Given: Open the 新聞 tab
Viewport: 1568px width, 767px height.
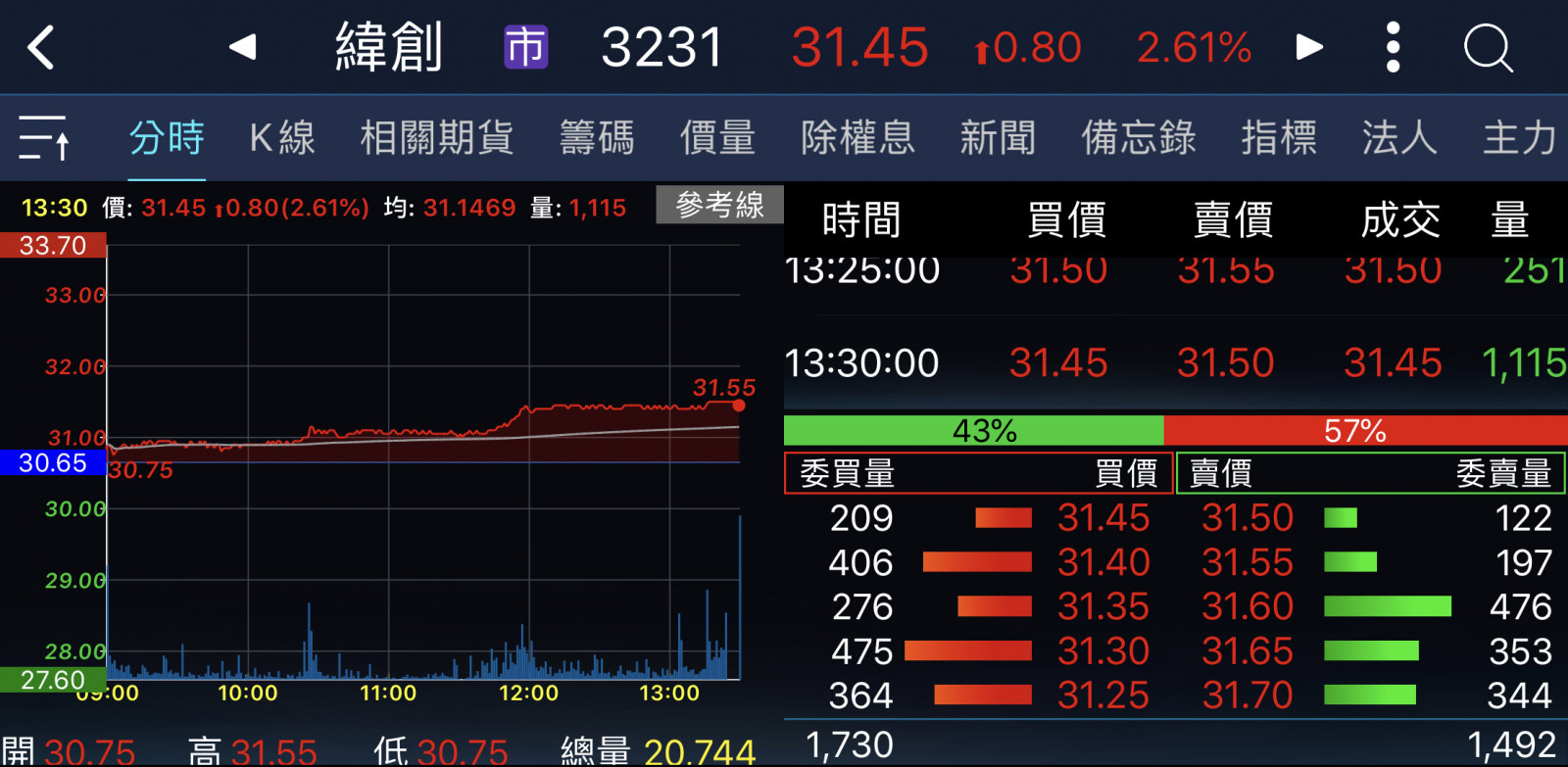Looking at the screenshot, I should point(998,137).
